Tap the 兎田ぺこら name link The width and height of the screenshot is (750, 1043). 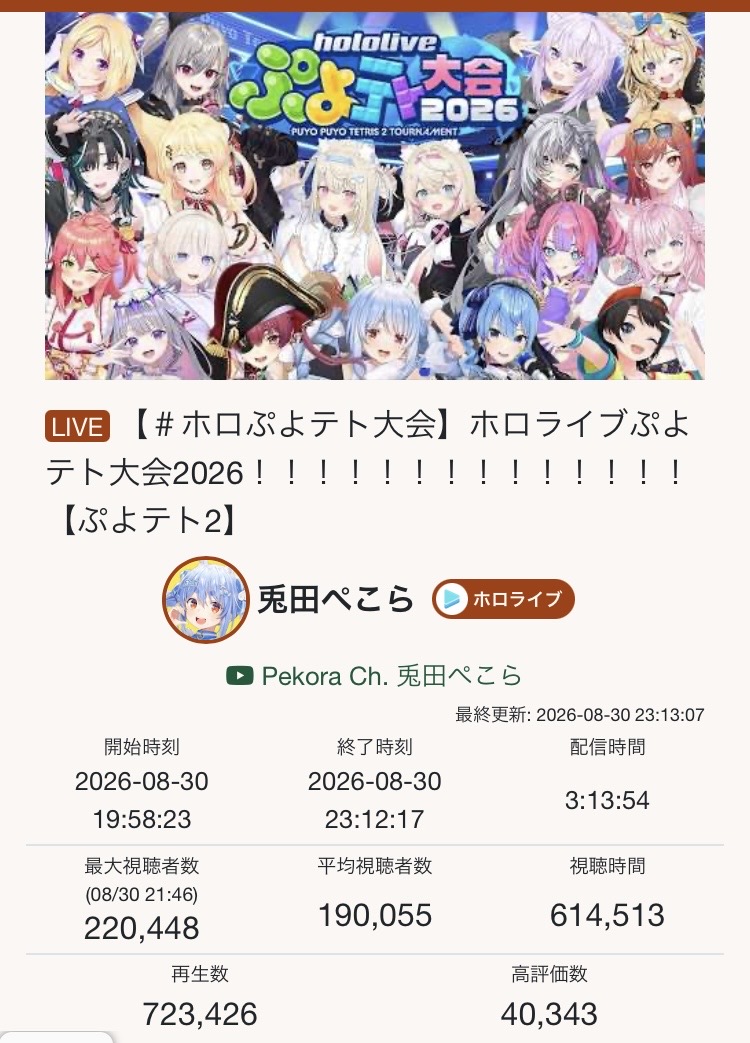pyautogui.click(x=336, y=600)
